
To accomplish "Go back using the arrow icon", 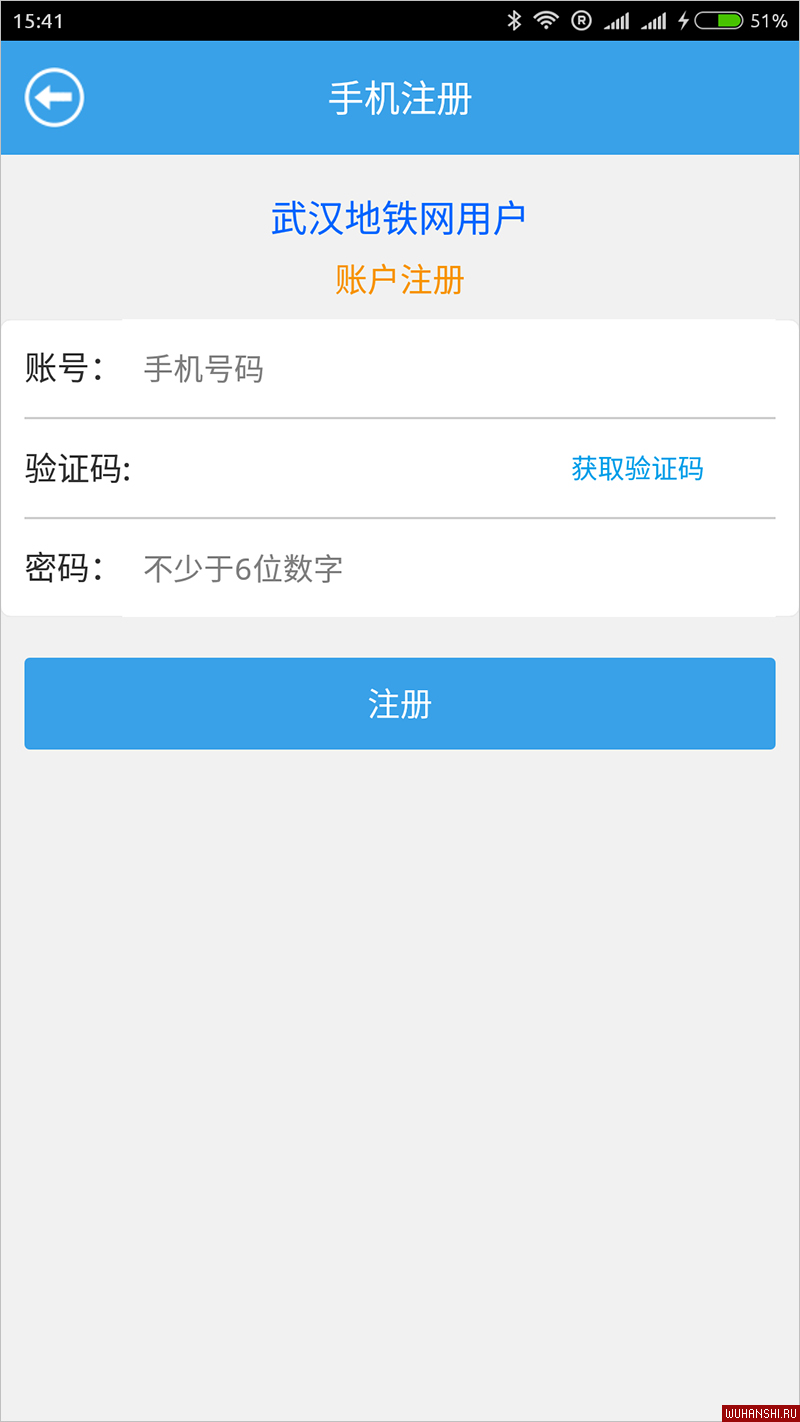I will click(x=54, y=98).
